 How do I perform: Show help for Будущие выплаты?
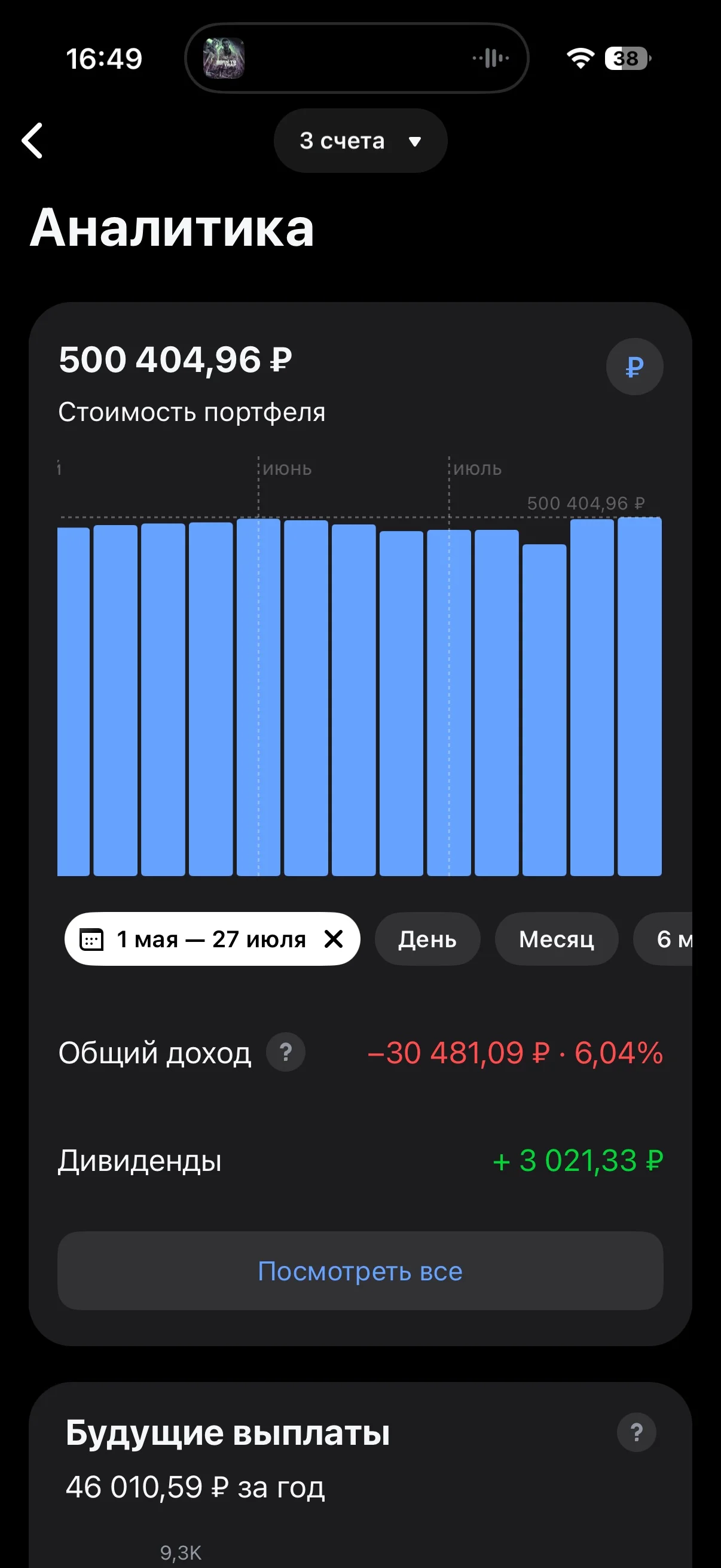coord(637,1432)
